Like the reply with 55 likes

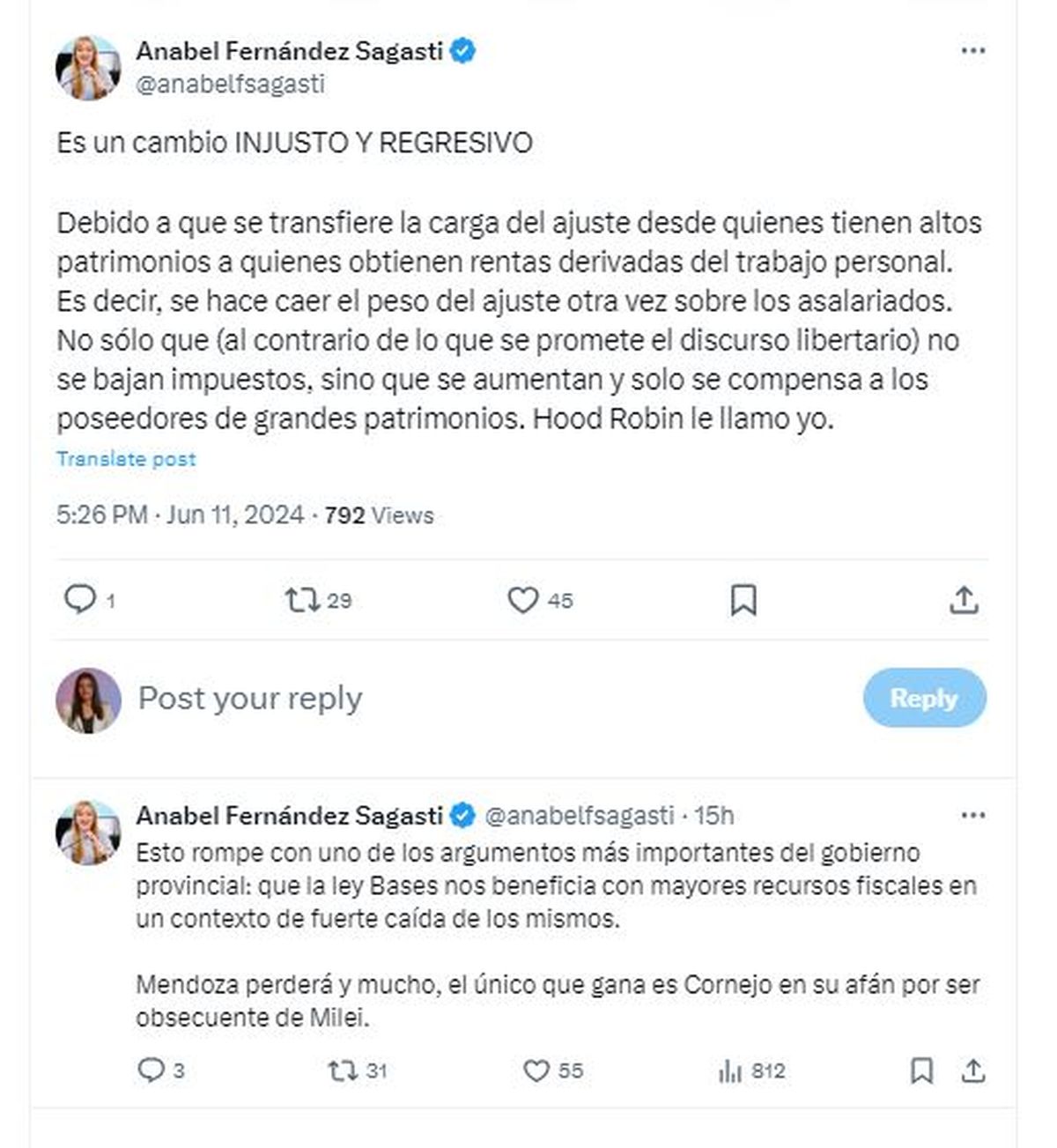(x=536, y=1070)
